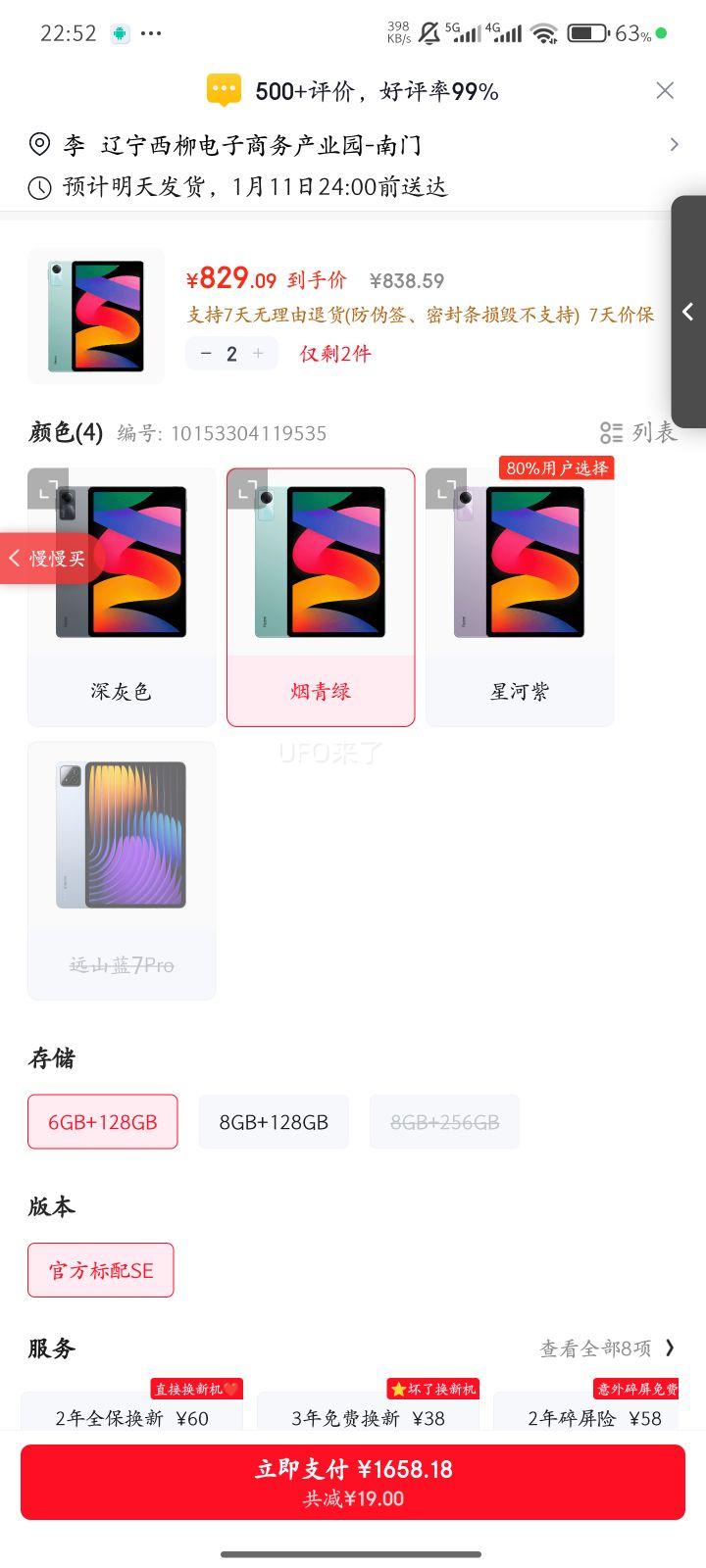Screen dimensions: 706x1568
Task: Select the 官方标配SE version
Action: (100, 1269)
